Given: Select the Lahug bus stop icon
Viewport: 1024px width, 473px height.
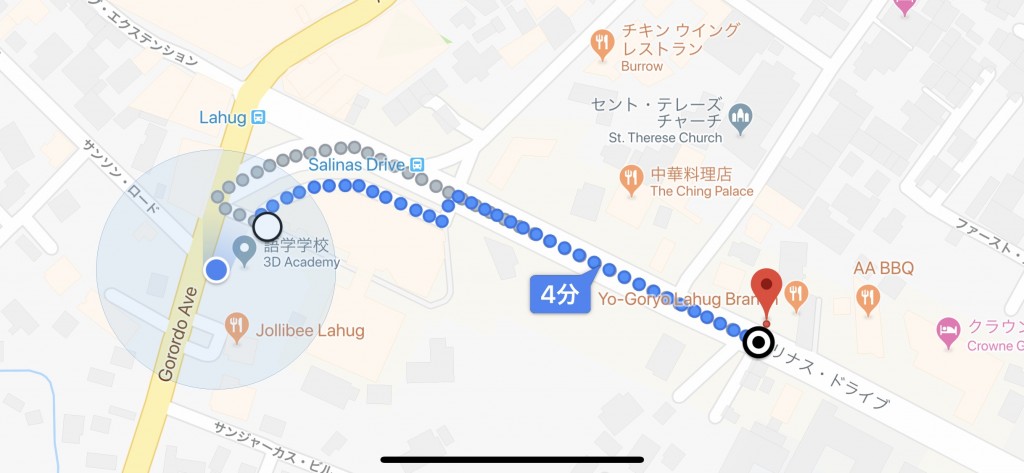Looking at the screenshot, I should tap(258, 117).
